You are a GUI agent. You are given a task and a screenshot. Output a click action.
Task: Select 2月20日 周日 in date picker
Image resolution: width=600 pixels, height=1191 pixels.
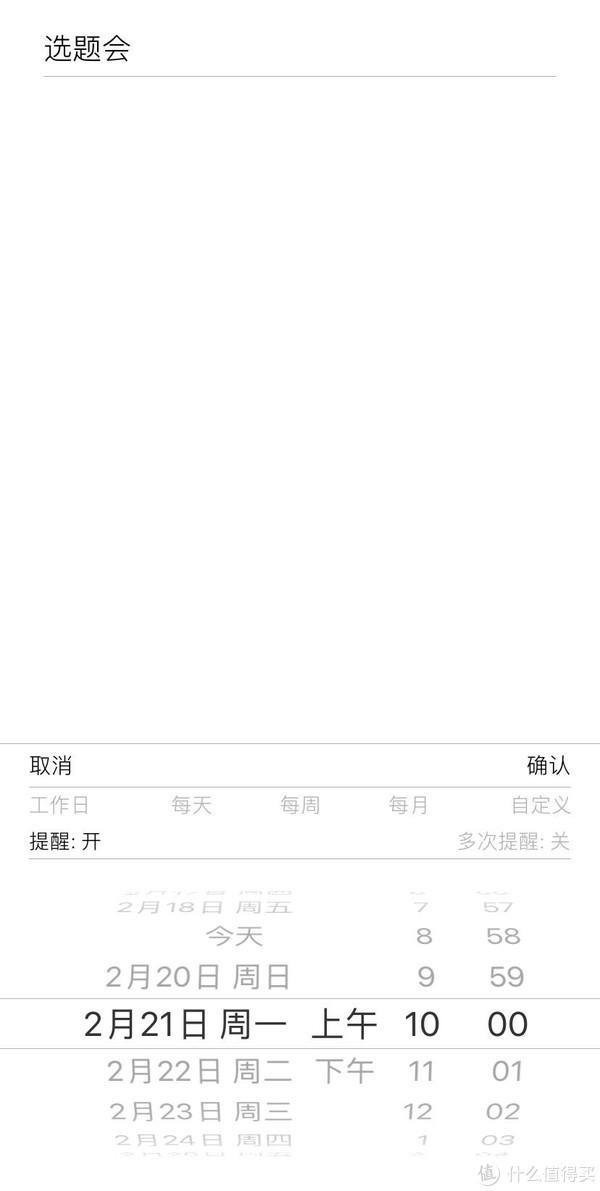[x=198, y=976]
